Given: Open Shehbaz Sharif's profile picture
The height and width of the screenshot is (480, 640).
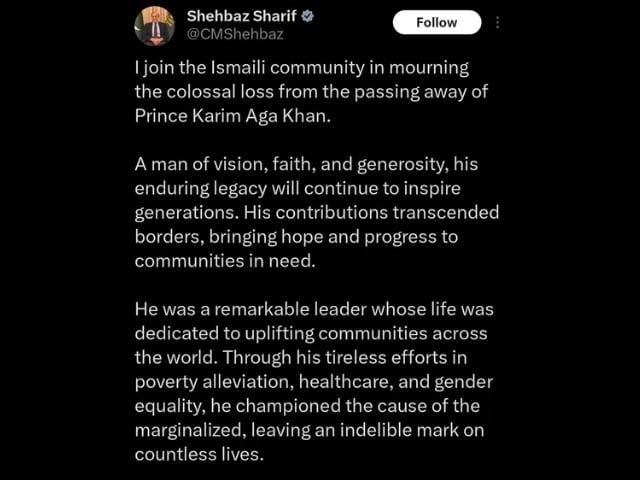Looking at the screenshot, I should (x=154, y=26).
